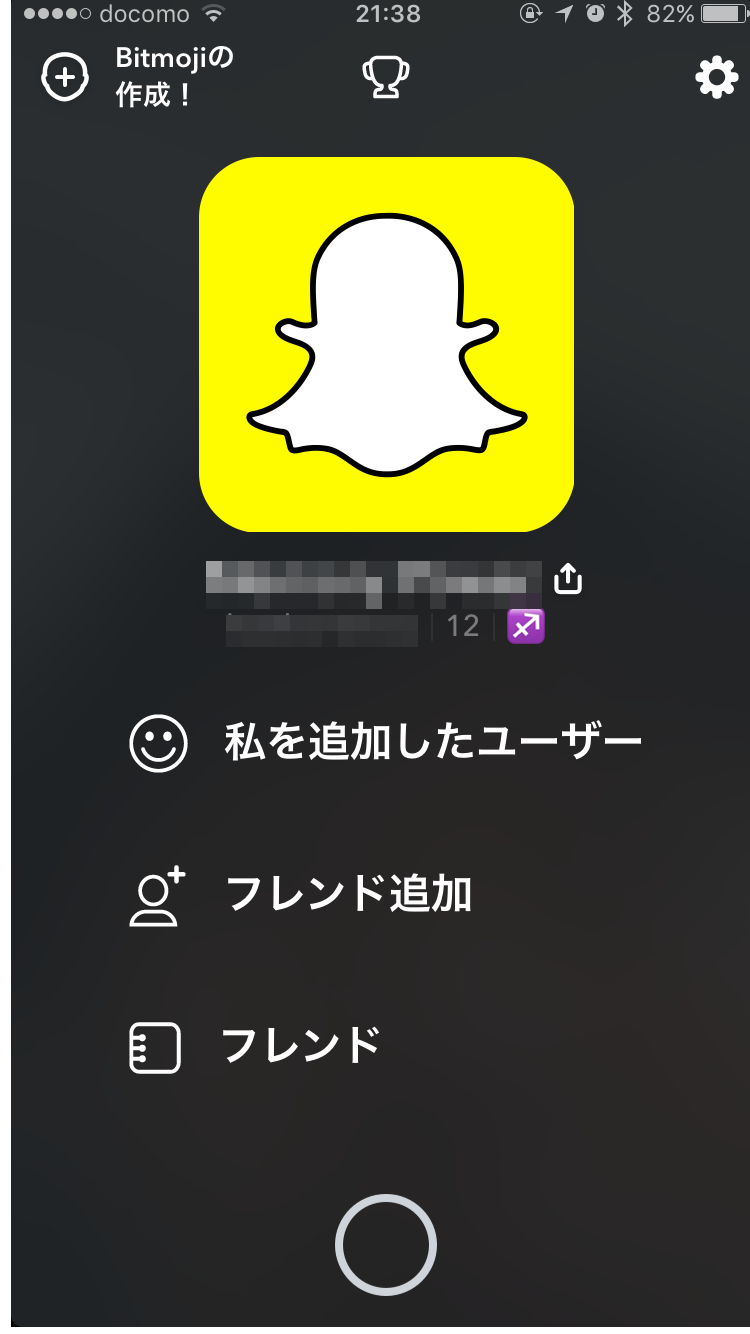This screenshot has width=750, height=1334.
Task: Open 私を追加したユーザー list
Action: pos(385,744)
